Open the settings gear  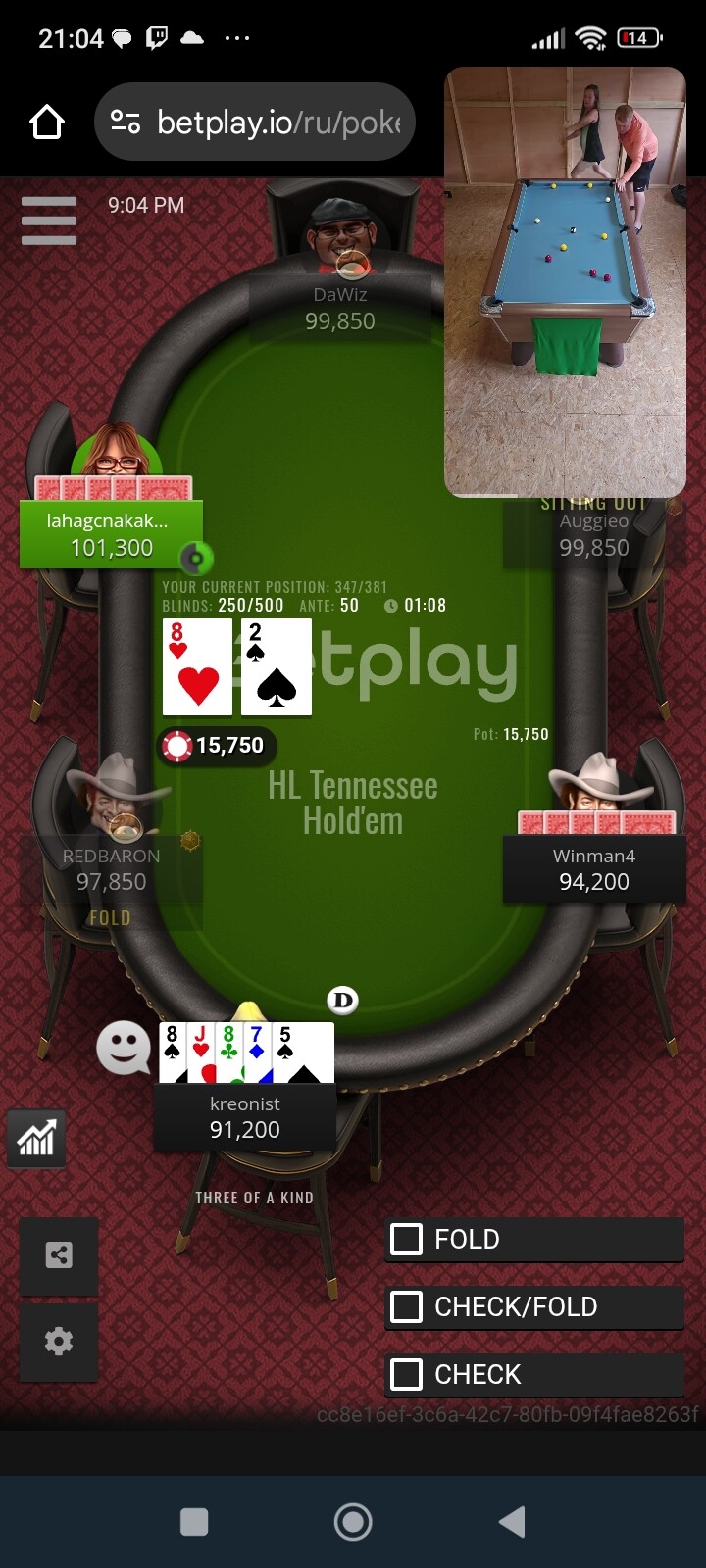[59, 1342]
